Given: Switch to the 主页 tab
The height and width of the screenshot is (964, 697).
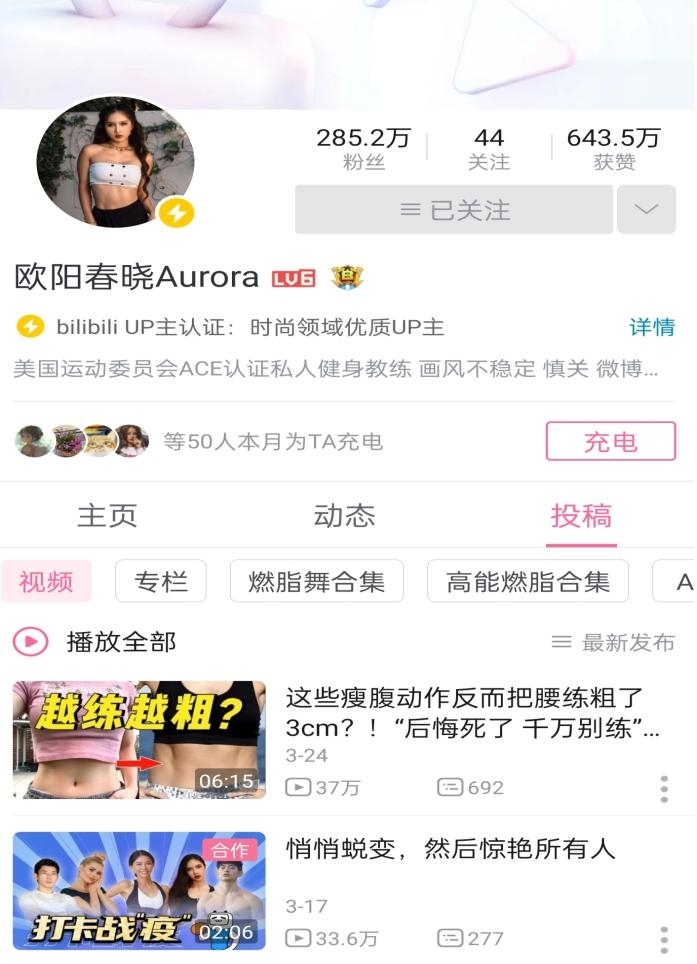Looking at the screenshot, I should pos(107,516).
